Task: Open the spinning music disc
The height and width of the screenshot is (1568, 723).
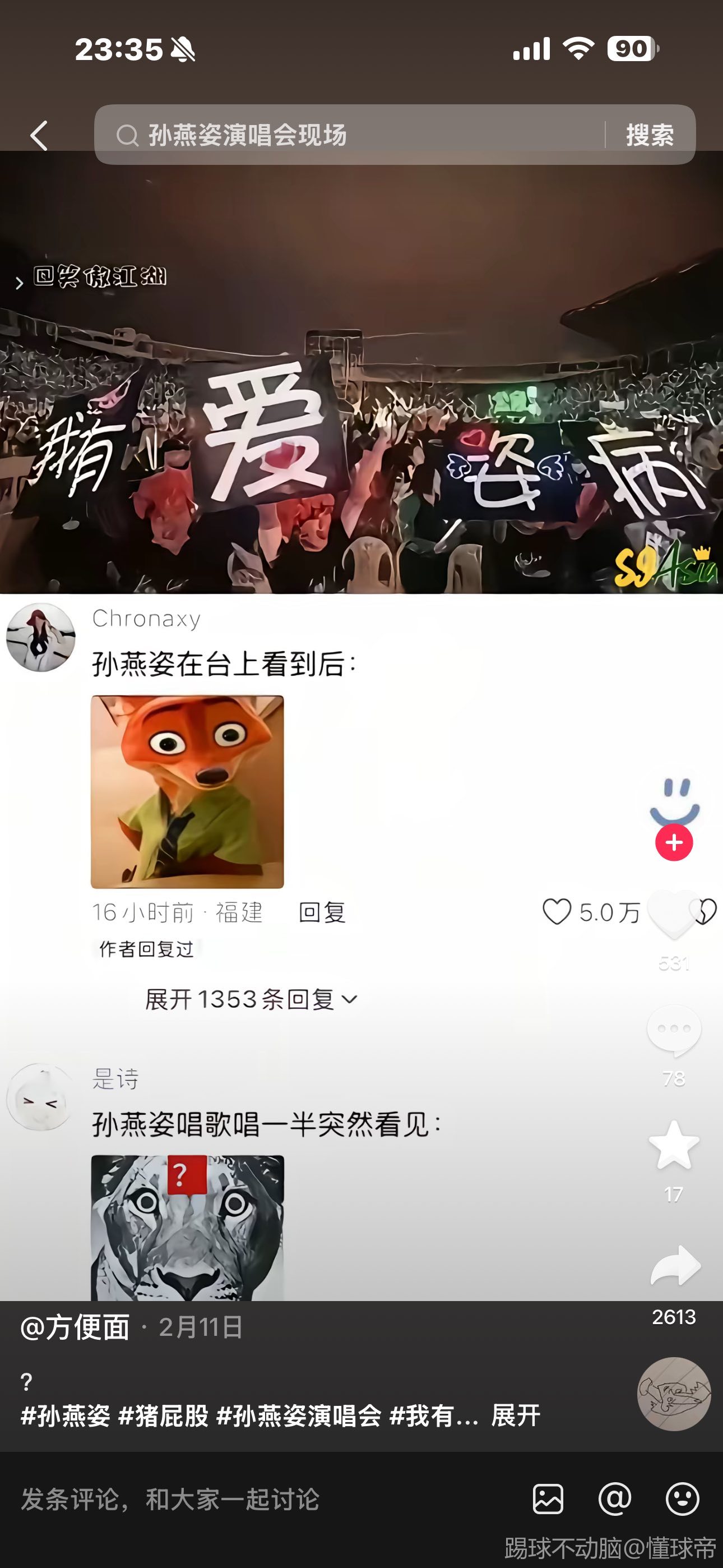Action: [674, 1394]
